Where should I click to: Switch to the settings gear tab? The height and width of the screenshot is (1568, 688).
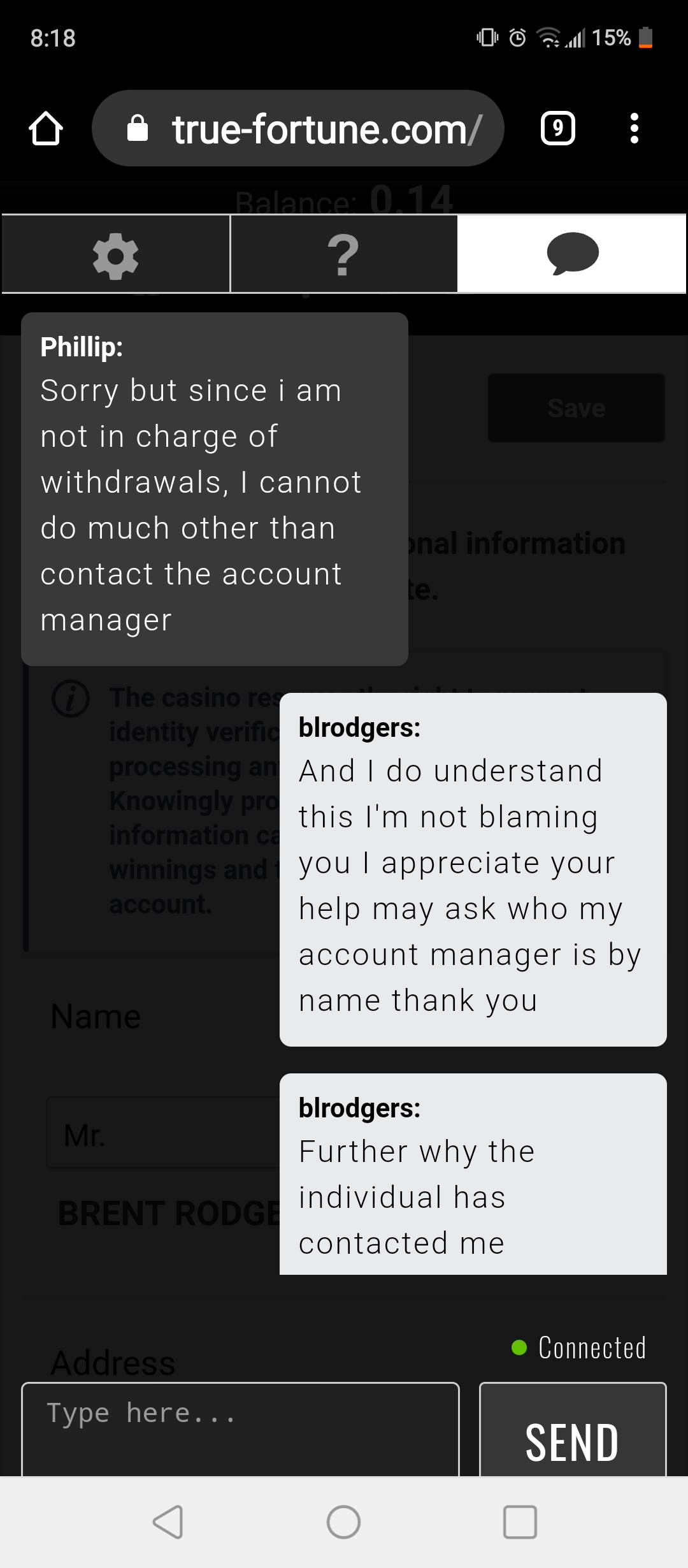click(x=116, y=255)
